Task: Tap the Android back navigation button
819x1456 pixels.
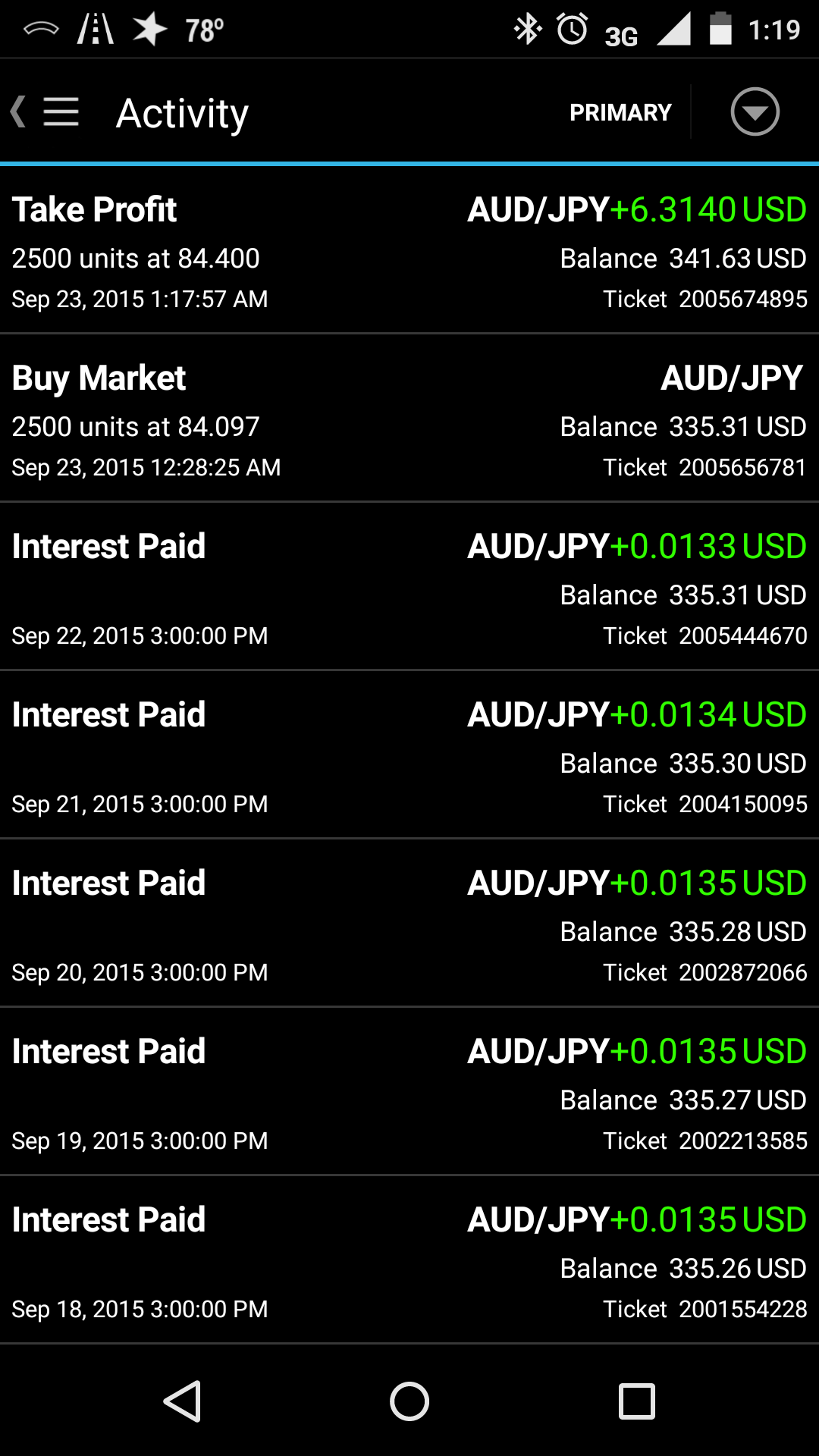Action: (x=183, y=1401)
